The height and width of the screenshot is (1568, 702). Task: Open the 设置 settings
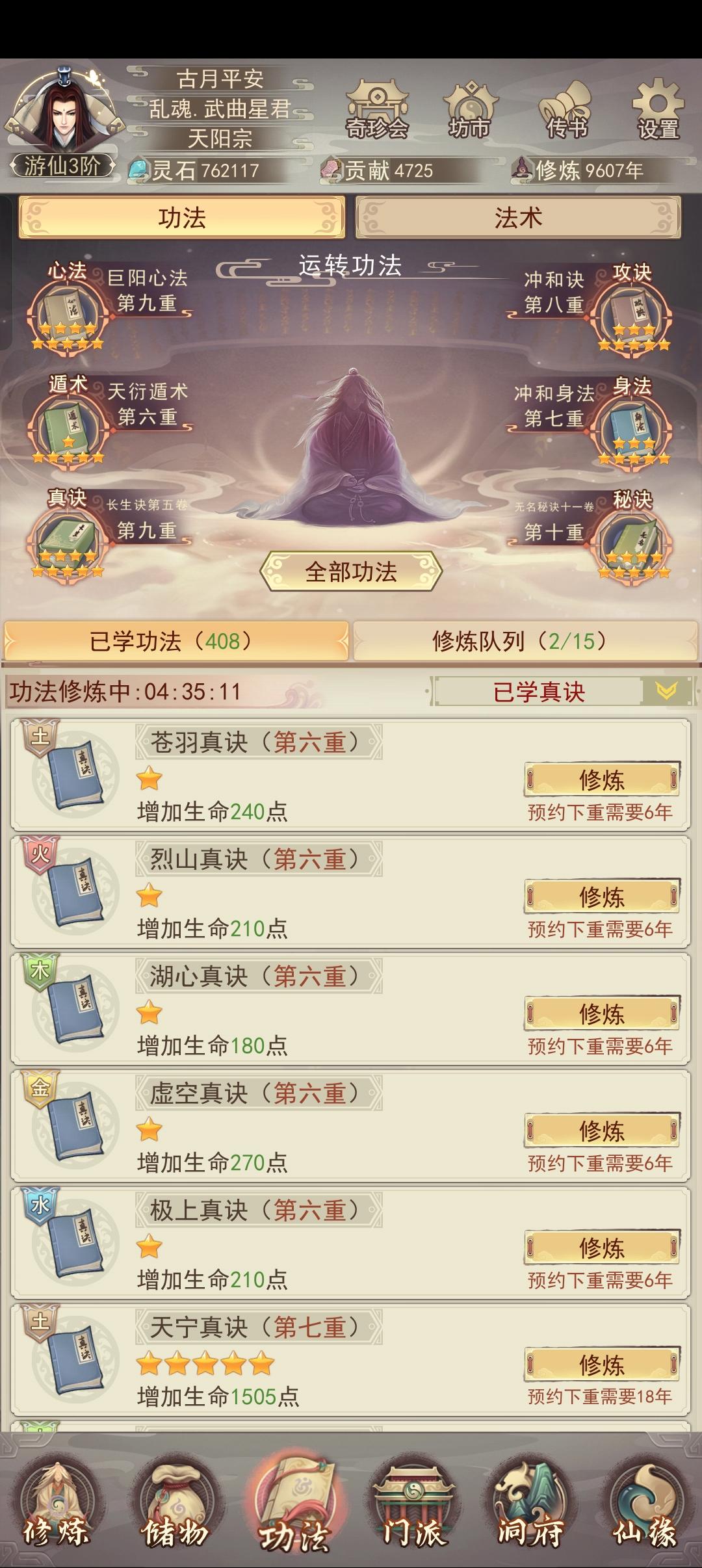tap(656, 111)
